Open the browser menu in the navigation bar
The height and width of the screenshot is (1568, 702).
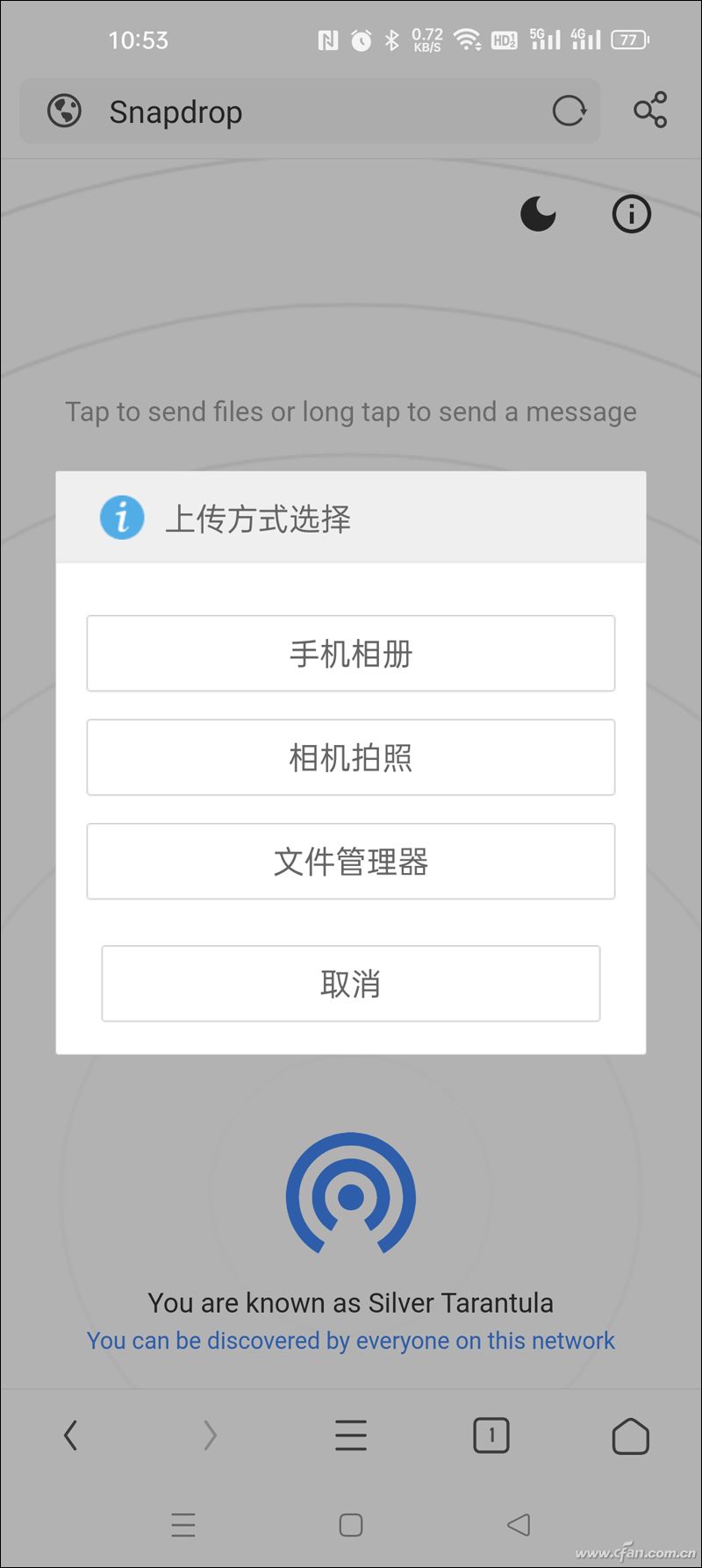351,1436
